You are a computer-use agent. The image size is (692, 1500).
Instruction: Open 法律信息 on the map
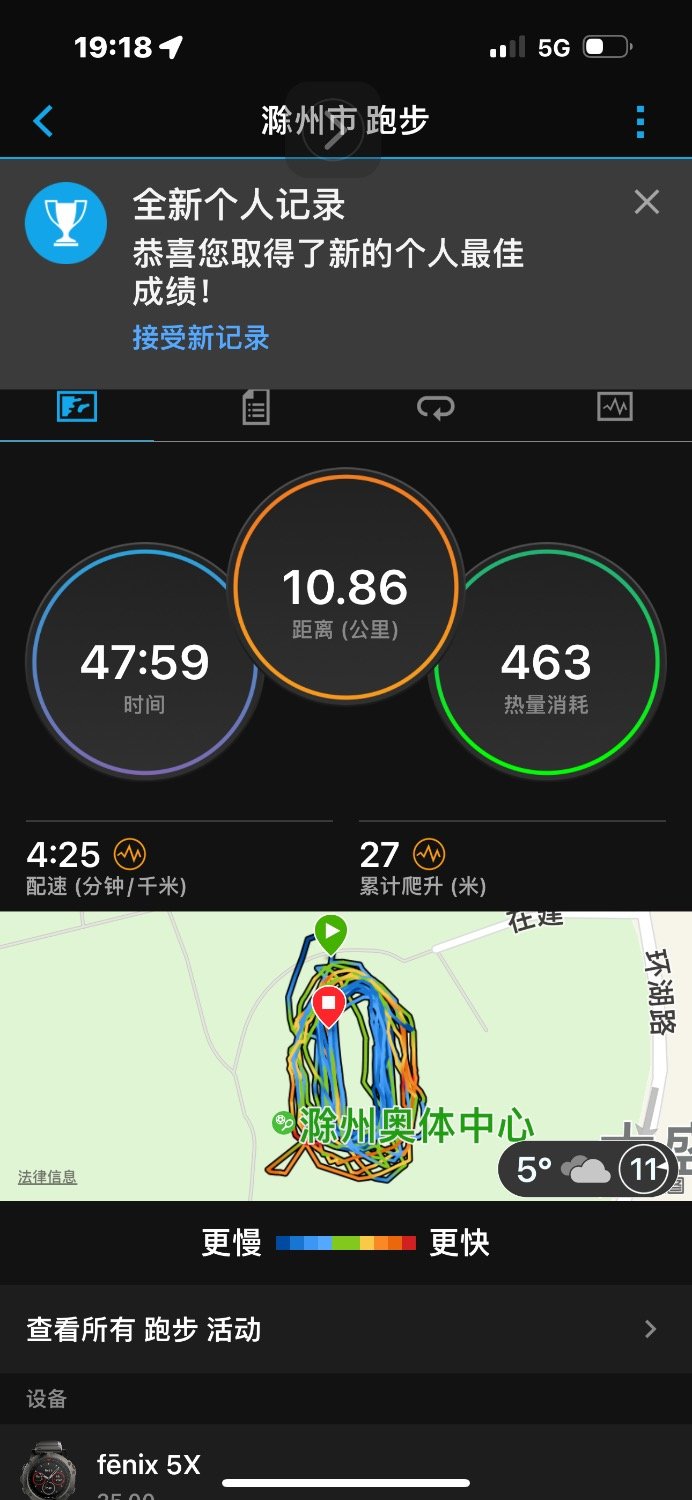coord(47,1177)
